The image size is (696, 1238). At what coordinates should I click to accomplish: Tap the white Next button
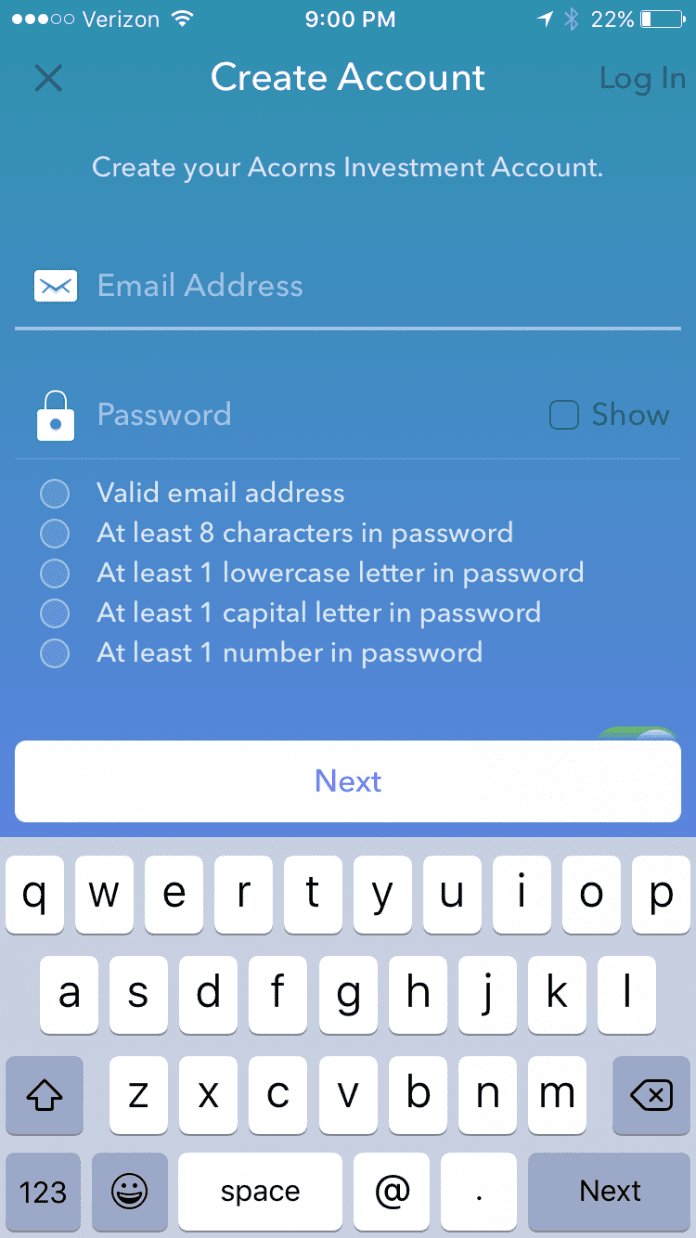(x=348, y=781)
